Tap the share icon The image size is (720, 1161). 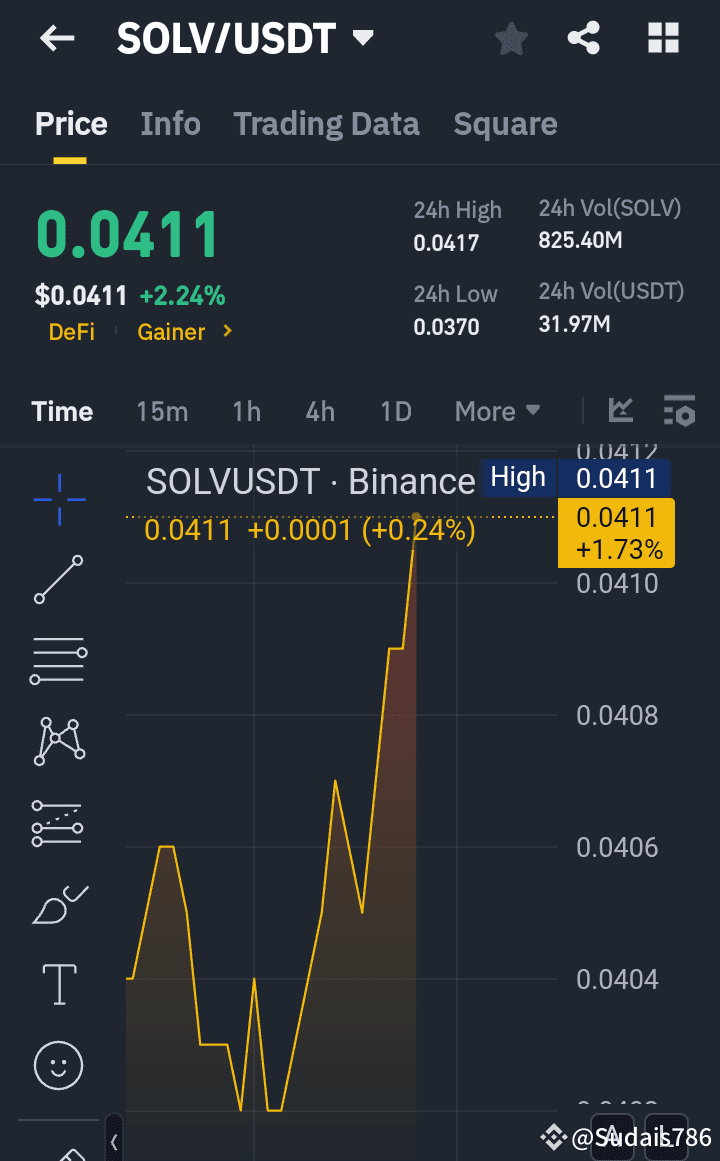[x=584, y=38]
